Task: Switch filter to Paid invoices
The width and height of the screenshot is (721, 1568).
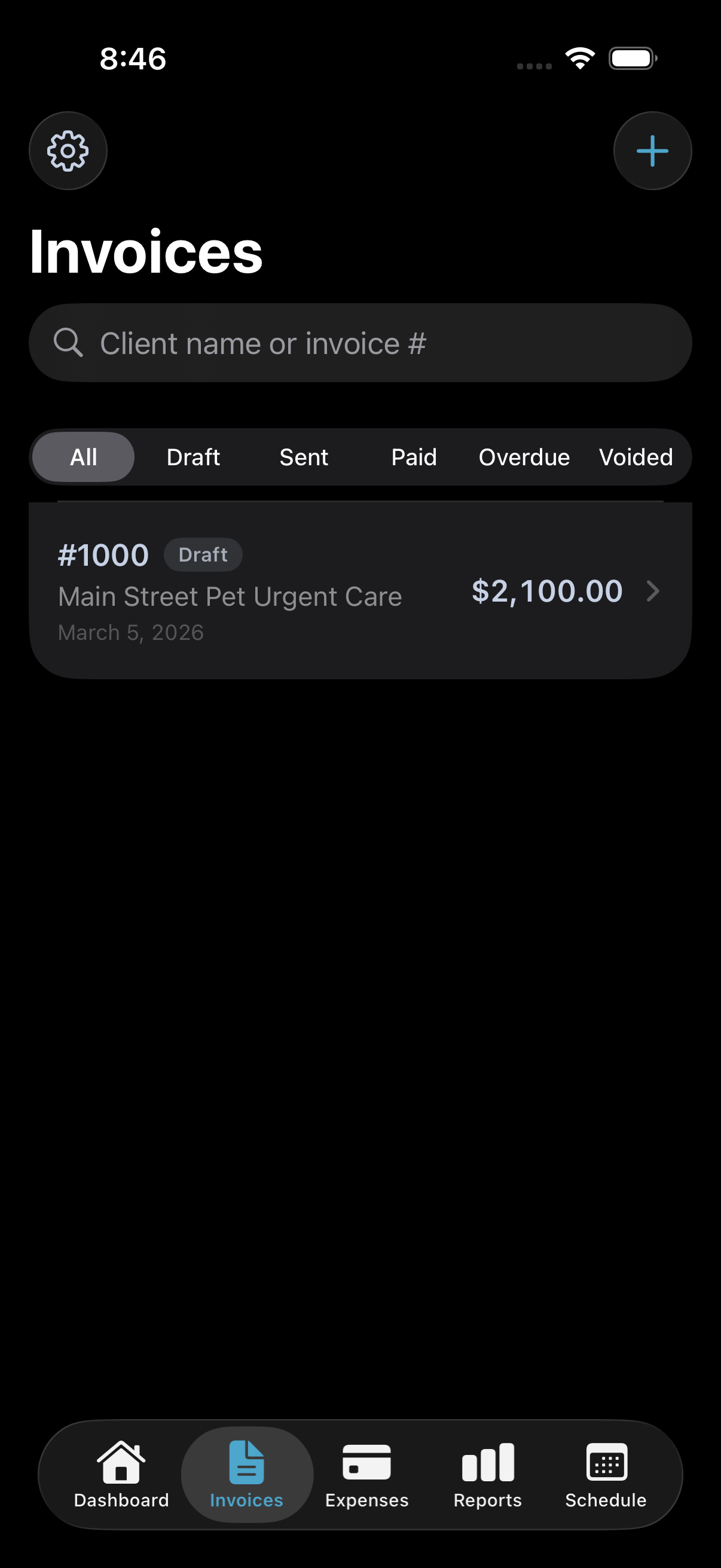Action: (x=413, y=456)
